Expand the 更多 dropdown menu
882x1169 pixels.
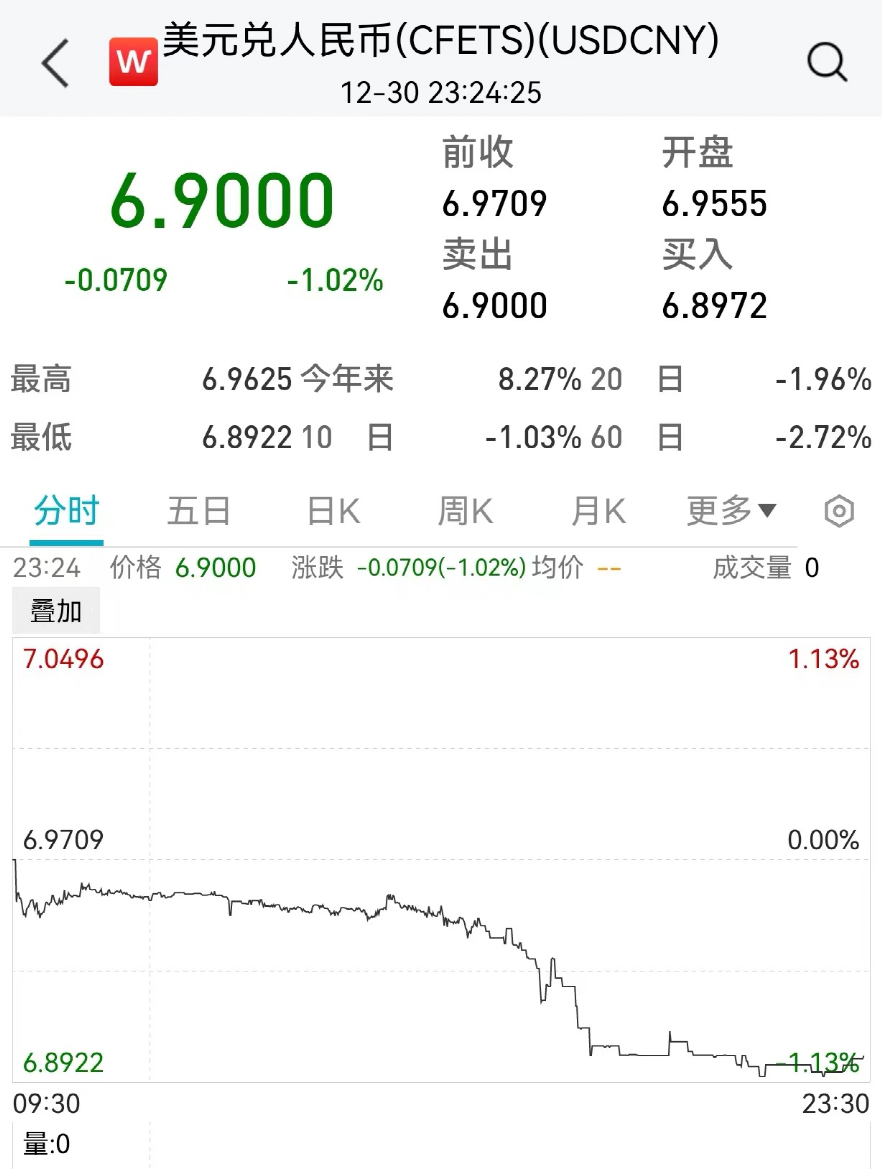(731, 510)
